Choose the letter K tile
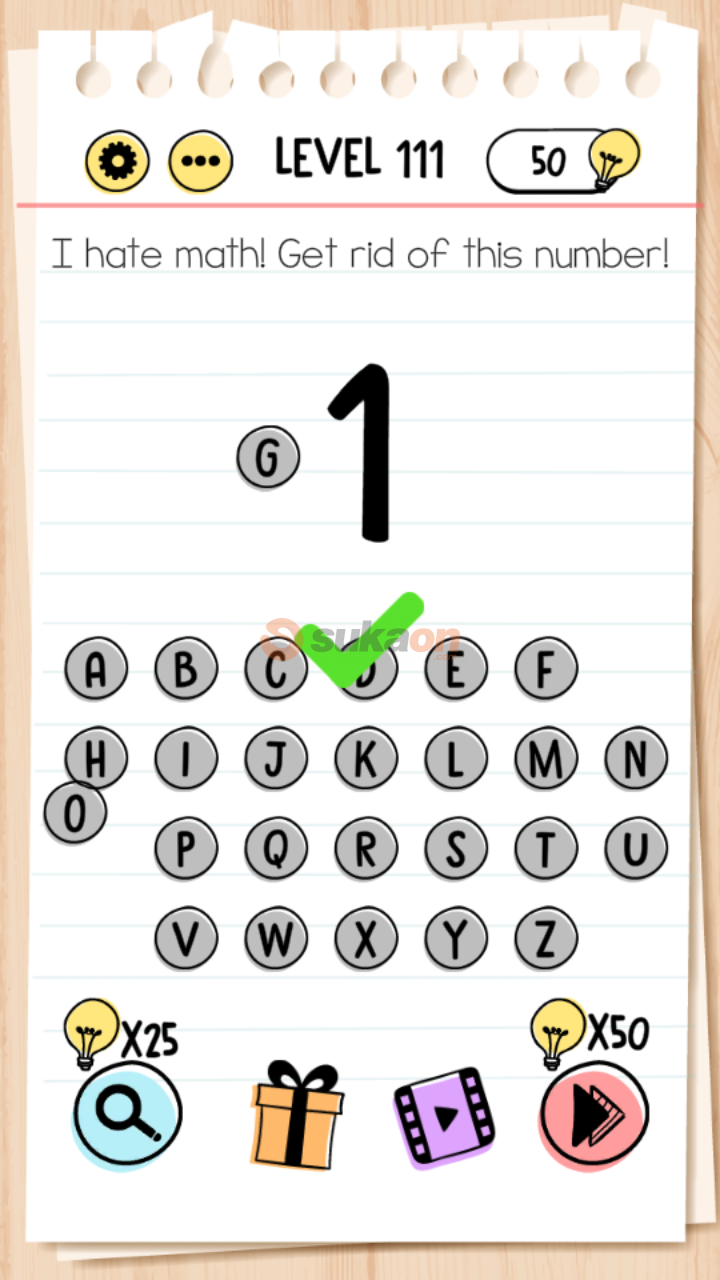 coord(366,759)
